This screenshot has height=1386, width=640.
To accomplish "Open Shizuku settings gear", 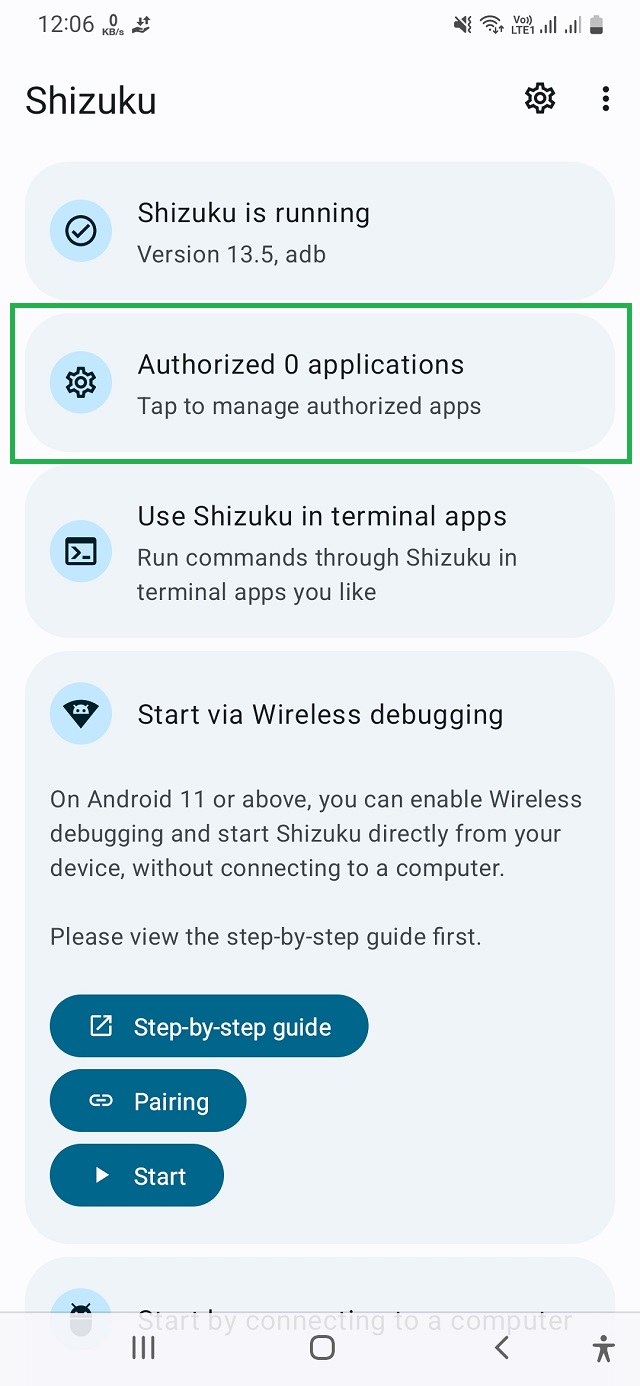I will point(540,98).
